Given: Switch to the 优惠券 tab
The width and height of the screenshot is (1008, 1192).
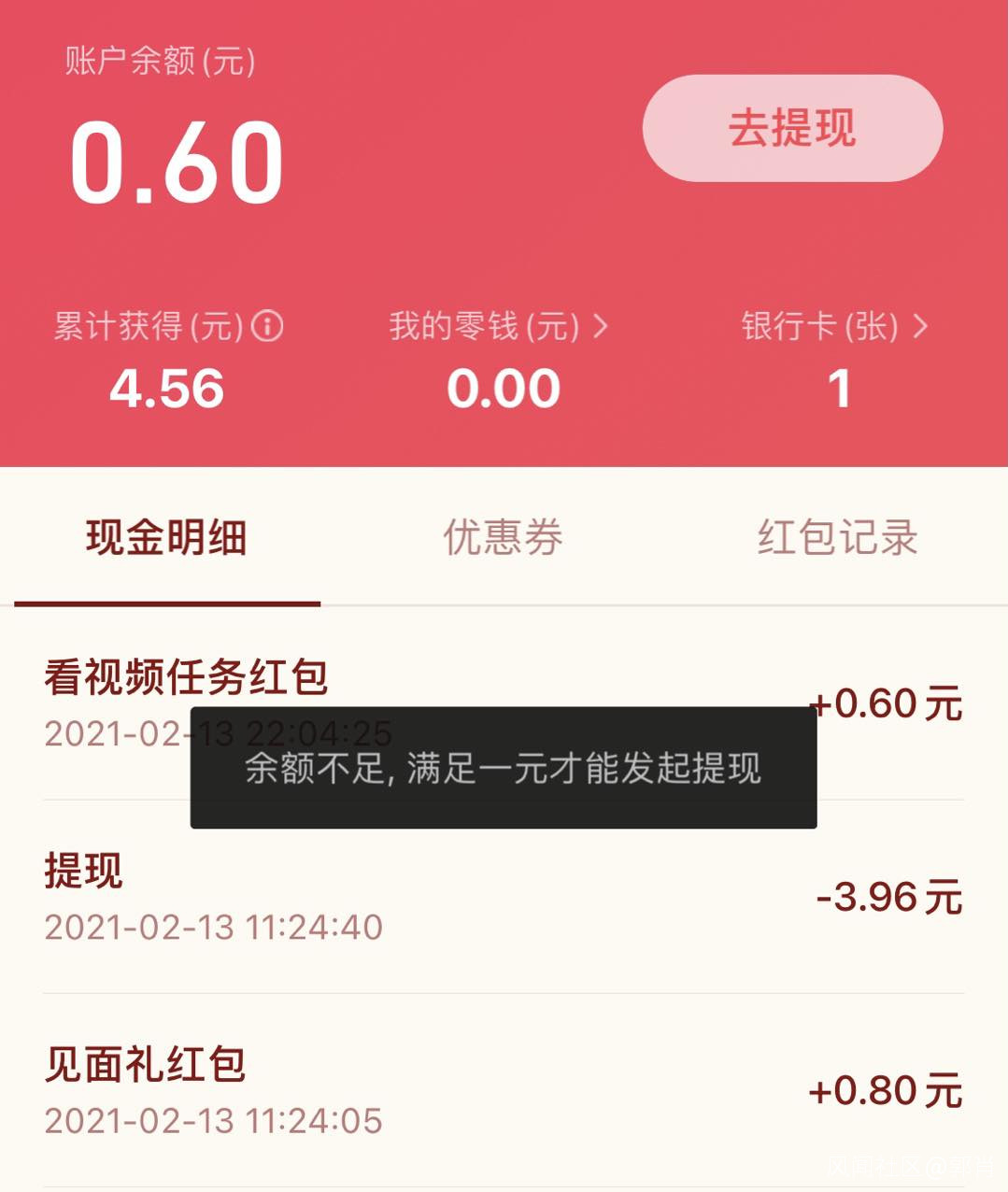Looking at the screenshot, I should (503, 538).
